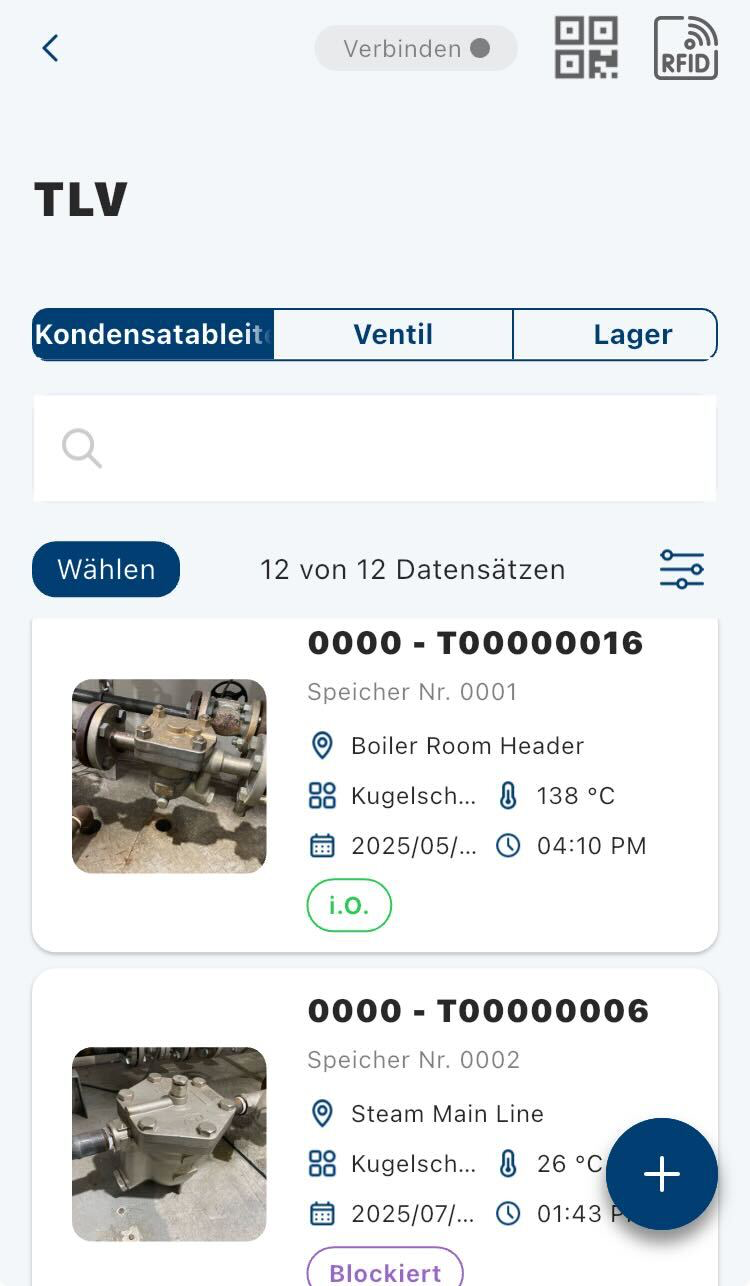750x1286 pixels.
Task: Tap the thermometer icon showing 138 °C
Action: (x=511, y=796)
